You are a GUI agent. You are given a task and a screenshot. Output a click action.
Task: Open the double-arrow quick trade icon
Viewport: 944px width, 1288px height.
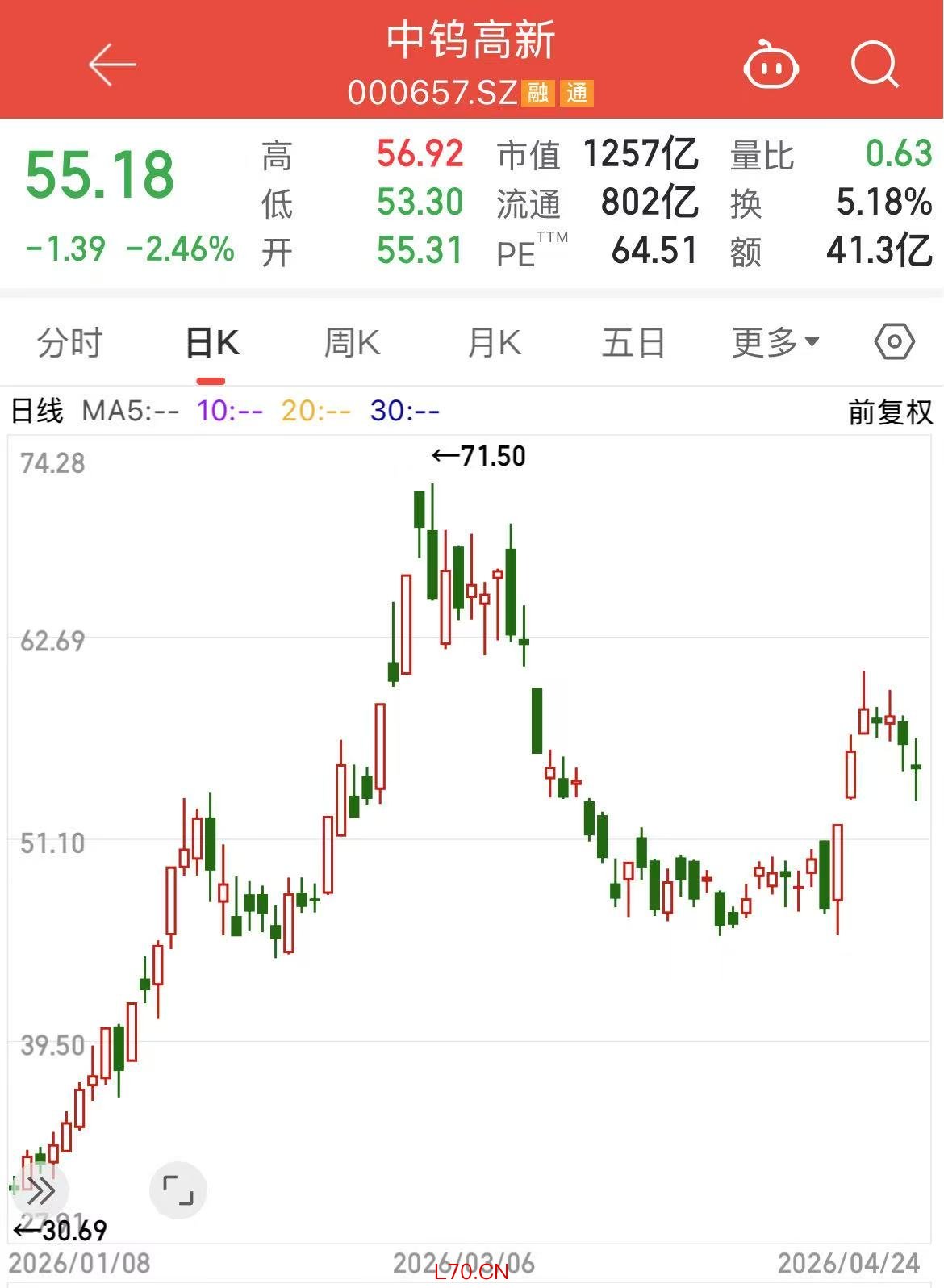tap(42, 1190)
